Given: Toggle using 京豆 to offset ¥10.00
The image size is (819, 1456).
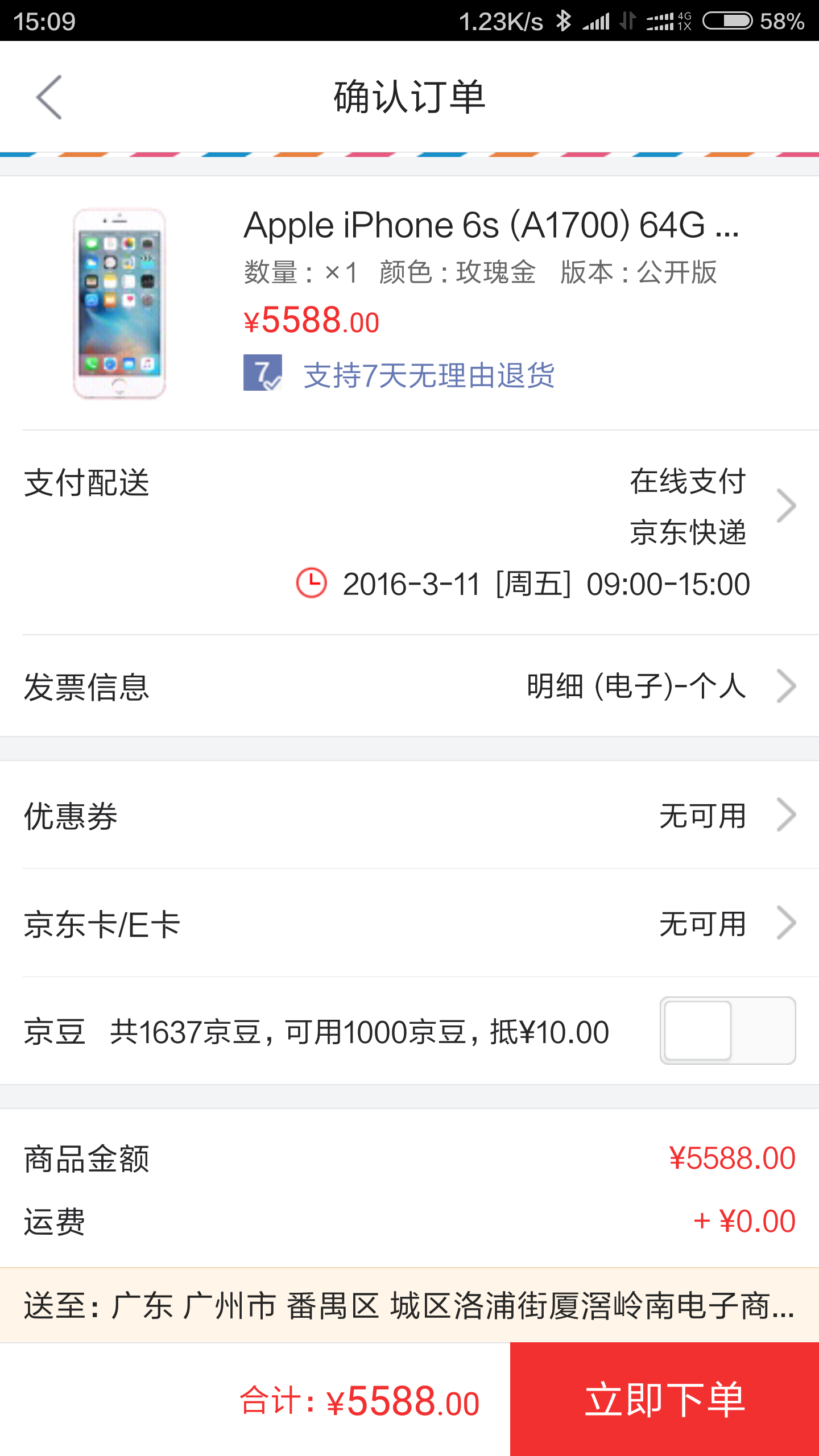Looking at the screenshot, I should 727,1031.
